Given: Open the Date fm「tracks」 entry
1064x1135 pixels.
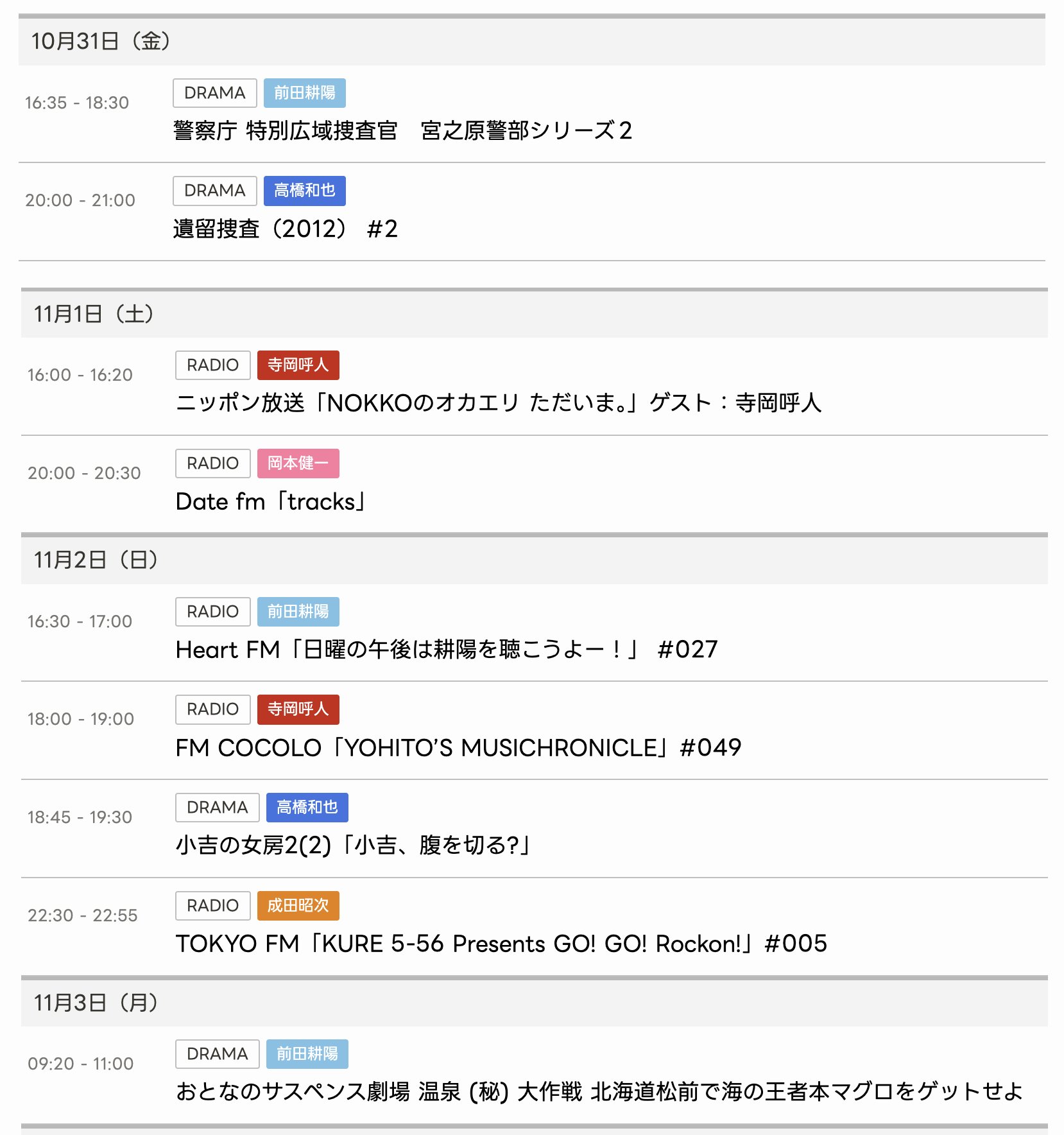Looking at the screenshot, I should [270, 501].
